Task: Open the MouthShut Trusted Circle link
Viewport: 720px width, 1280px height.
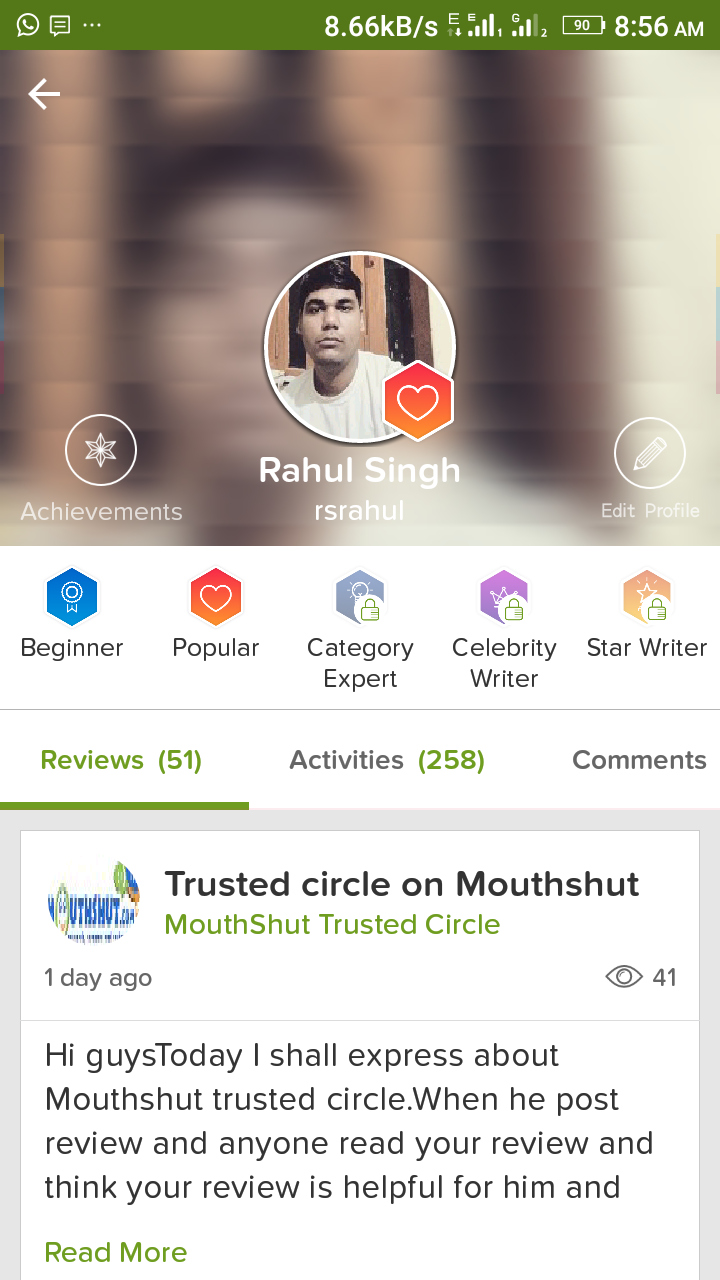Action: [332, 925]
